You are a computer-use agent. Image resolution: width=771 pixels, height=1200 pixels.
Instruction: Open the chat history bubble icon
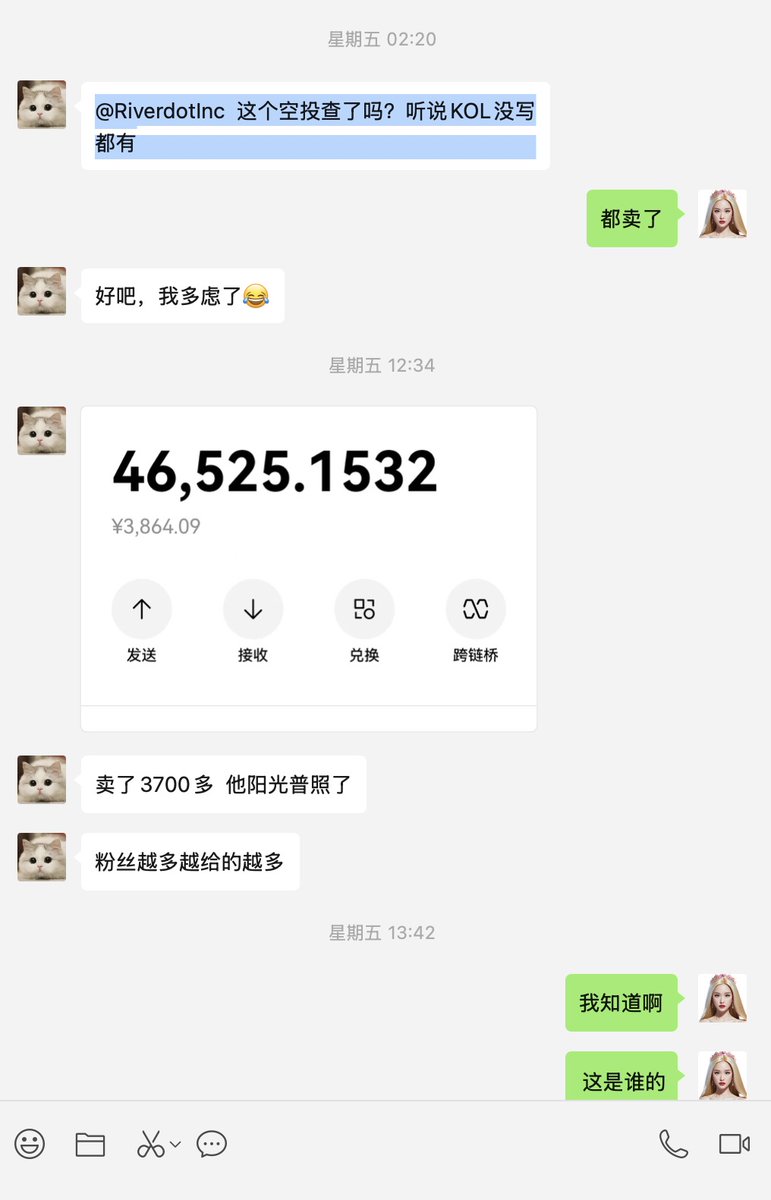[212, 1143]
